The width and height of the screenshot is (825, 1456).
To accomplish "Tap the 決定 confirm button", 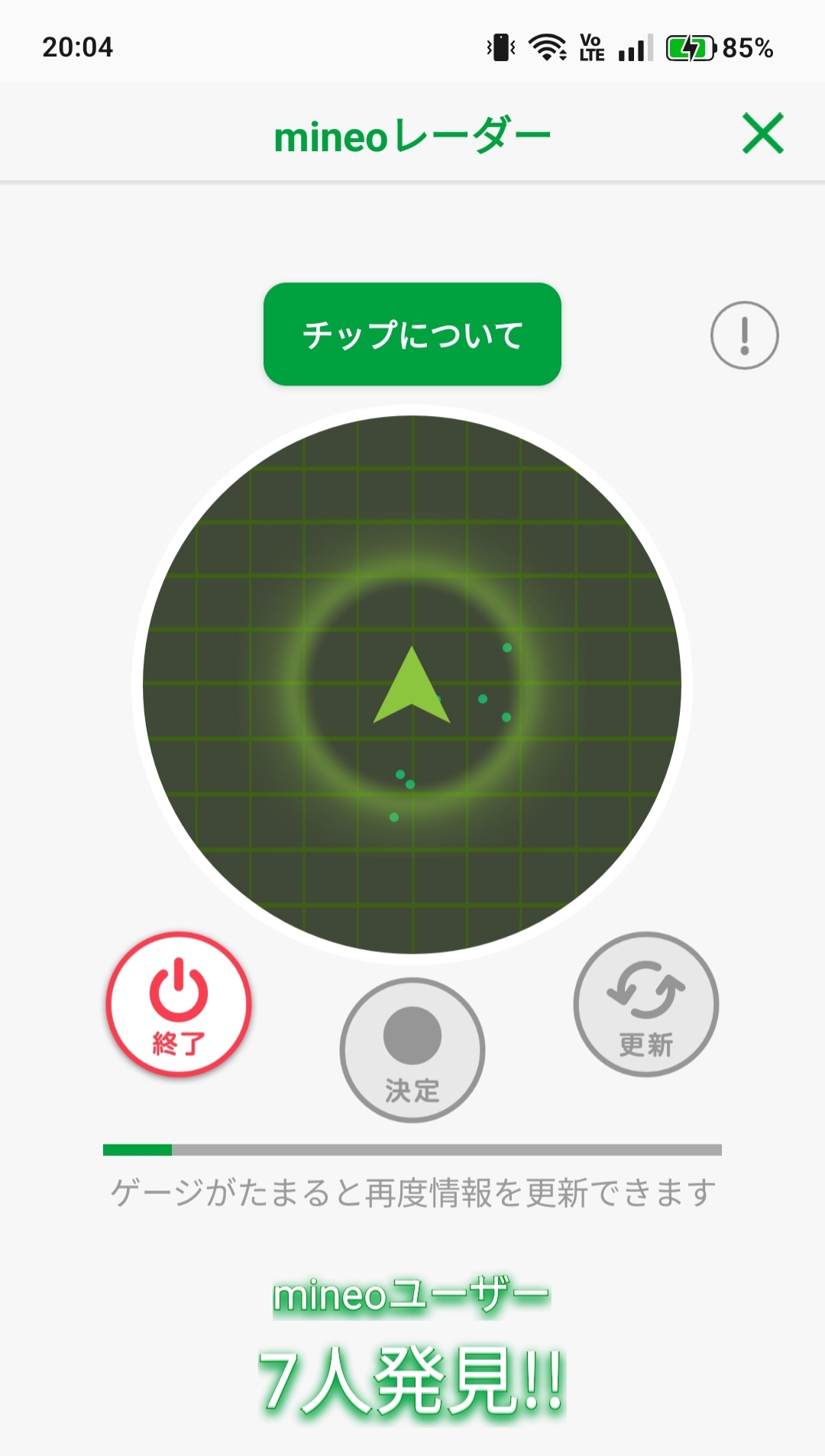I will coord(412,1050).
